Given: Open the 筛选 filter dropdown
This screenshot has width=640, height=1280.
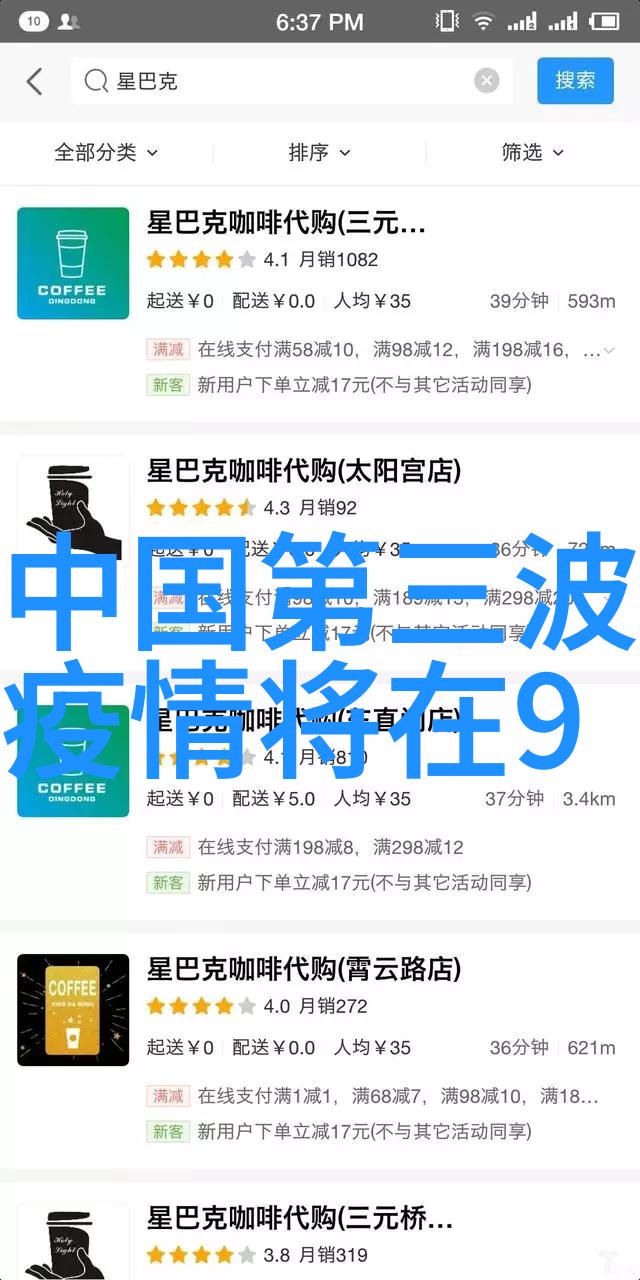Looking at the screenshot, I should coord(532,152).
